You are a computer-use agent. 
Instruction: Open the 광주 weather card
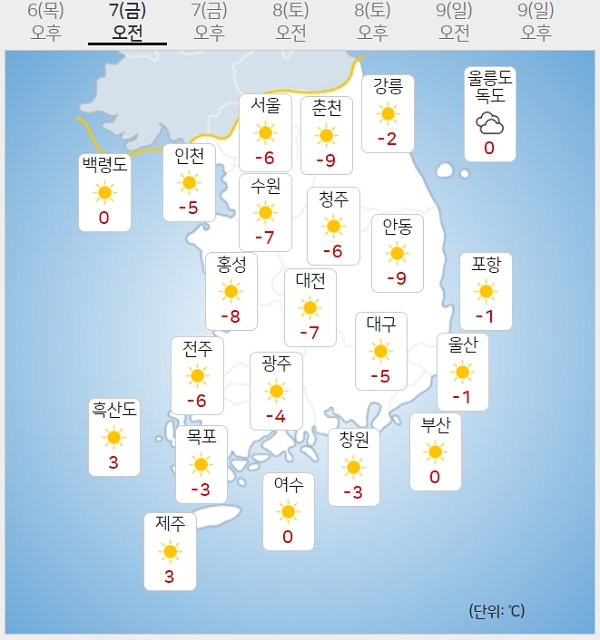click(276, 390)
